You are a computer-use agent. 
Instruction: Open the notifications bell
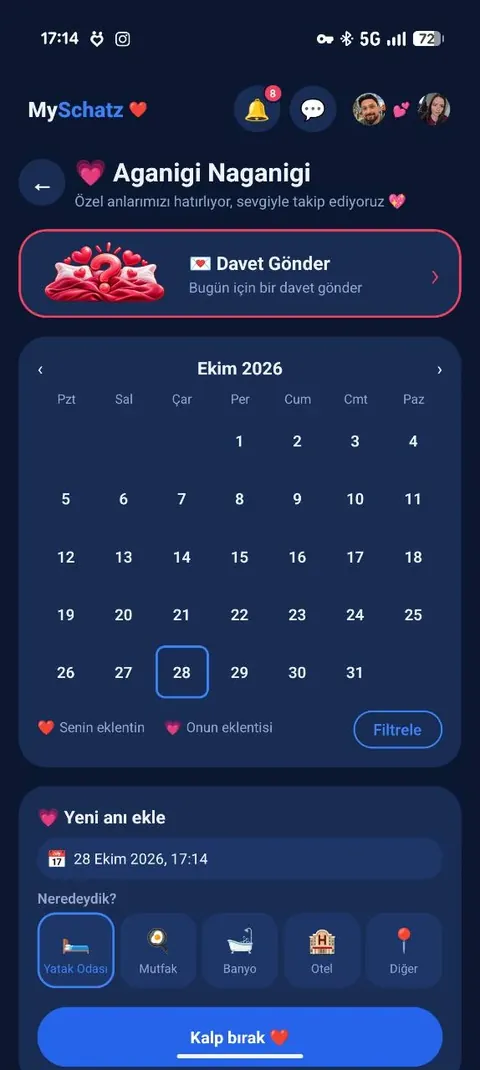pyautogui.click(x=257, y=109)
